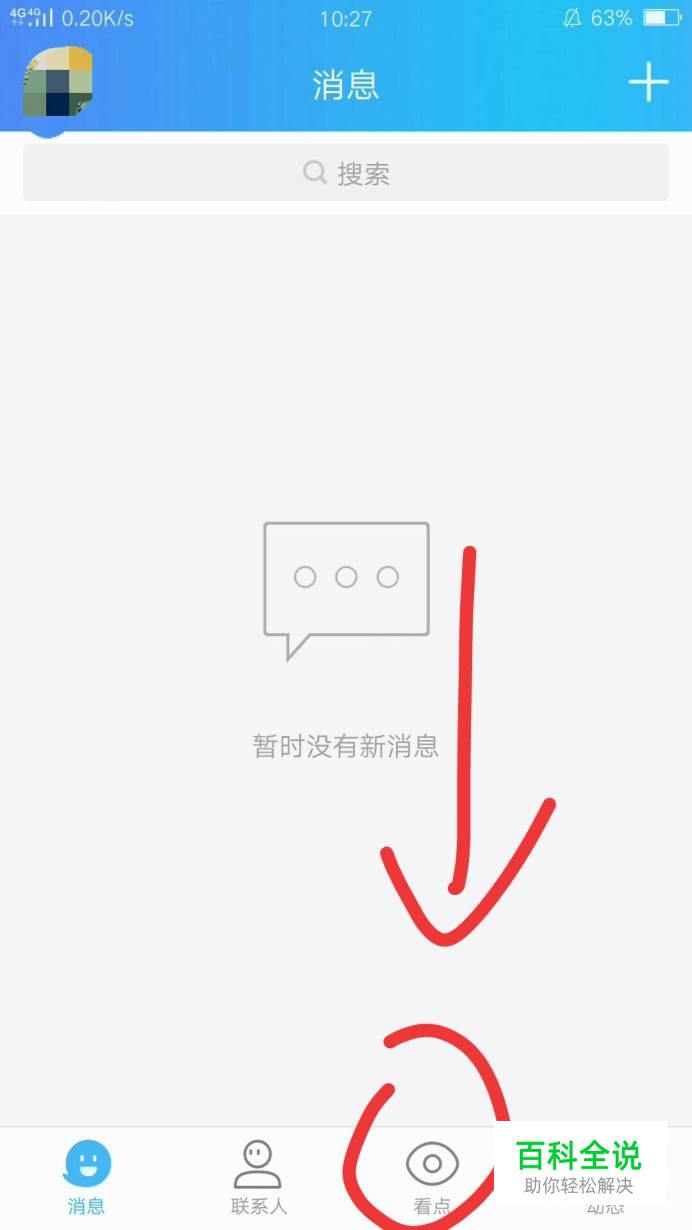Open the 搜索 search box
This screenshot has height=1230, width=692.
coord(346,173)
